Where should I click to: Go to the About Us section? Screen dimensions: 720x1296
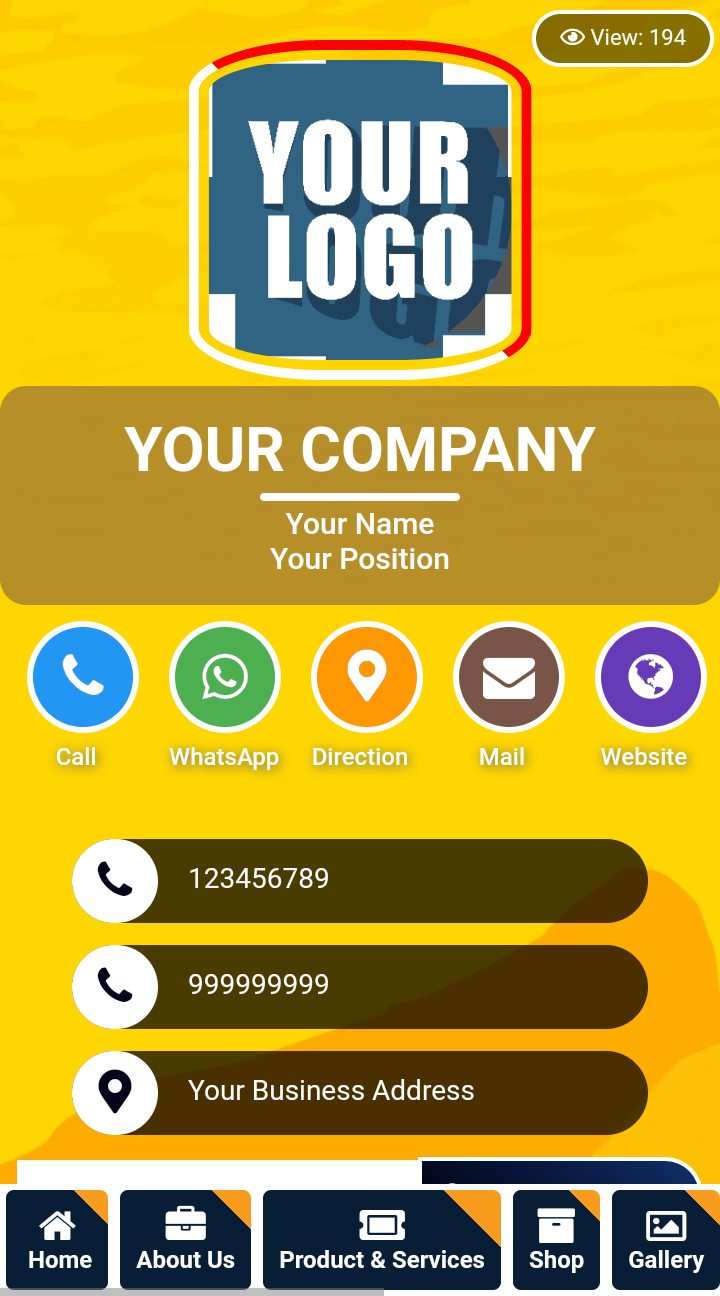coord(185,1240)
